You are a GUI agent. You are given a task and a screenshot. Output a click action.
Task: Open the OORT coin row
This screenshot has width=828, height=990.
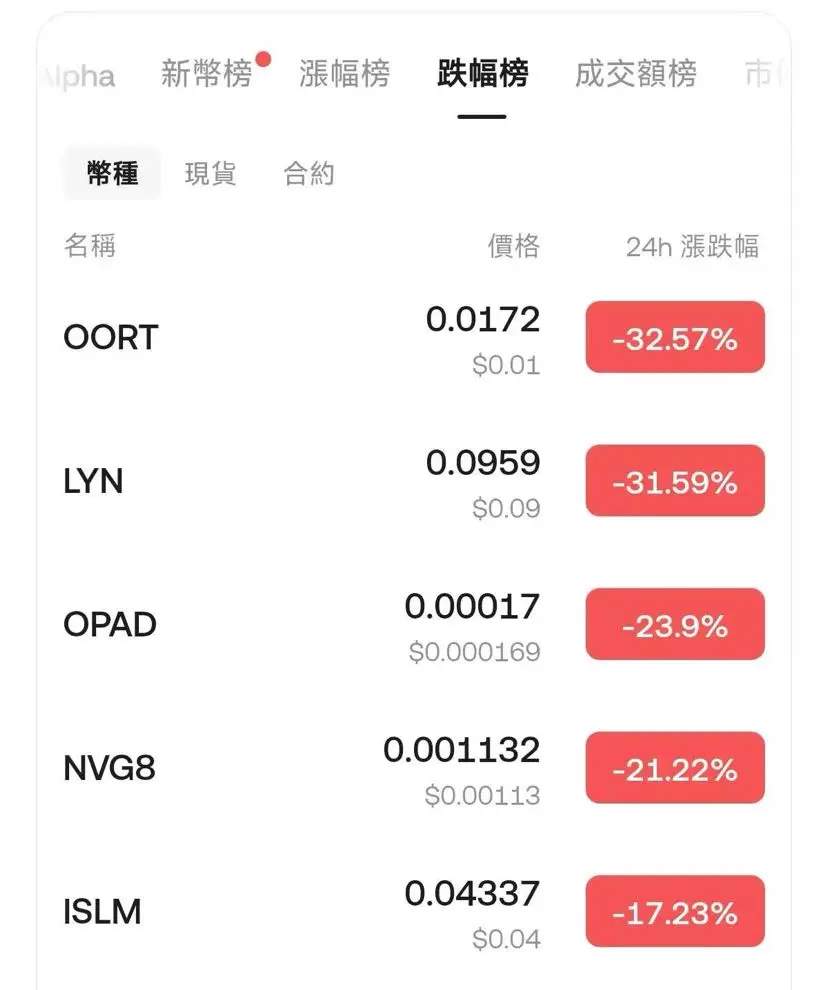point(111,338)
